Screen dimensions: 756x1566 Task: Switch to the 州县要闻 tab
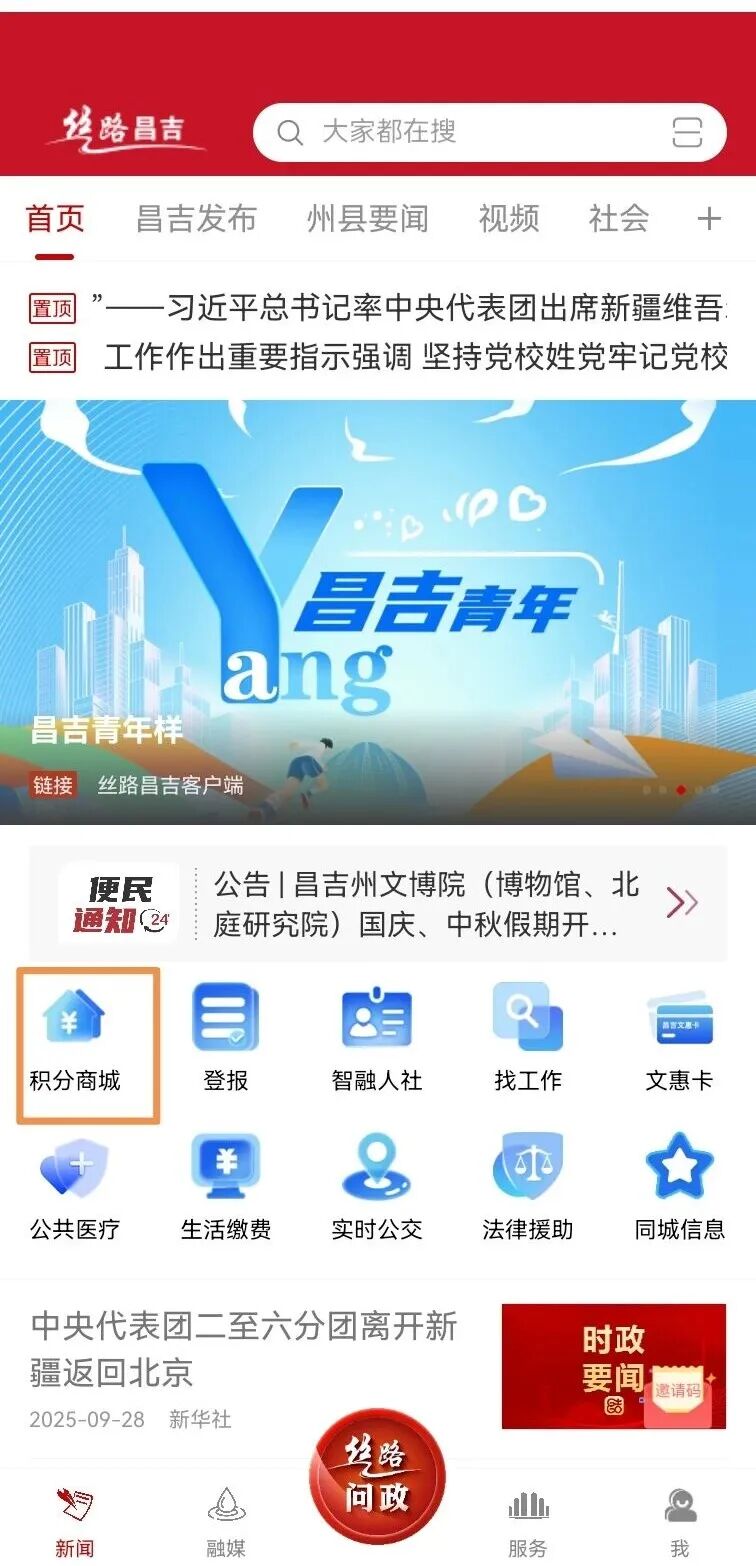pos(367,219)
